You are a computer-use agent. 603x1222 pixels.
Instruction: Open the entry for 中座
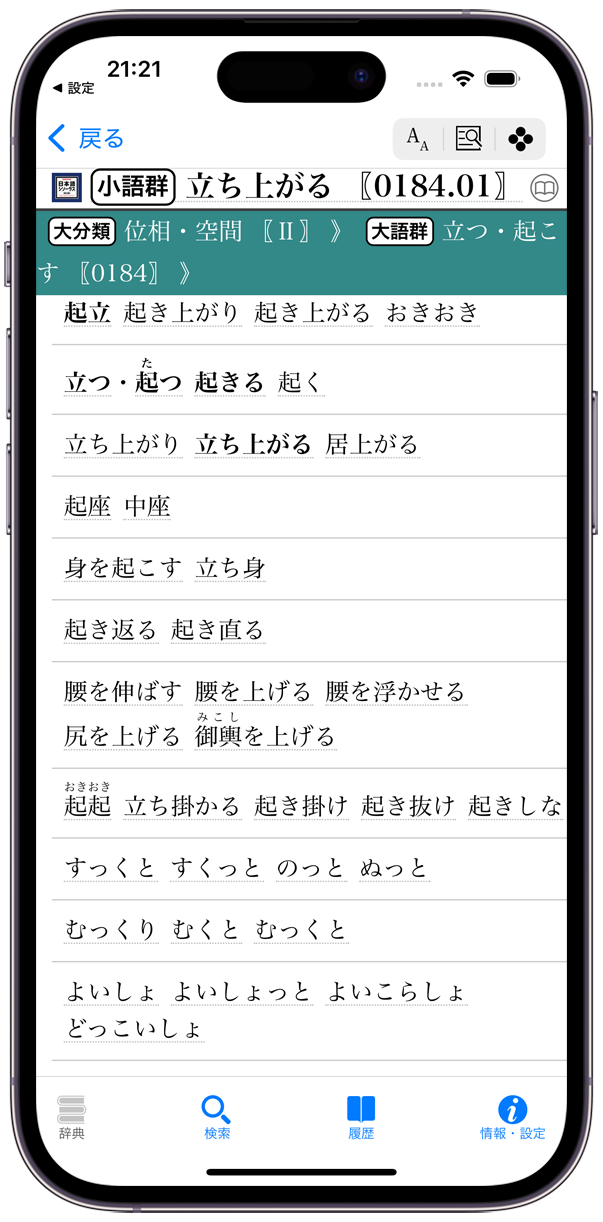point(147,506)
